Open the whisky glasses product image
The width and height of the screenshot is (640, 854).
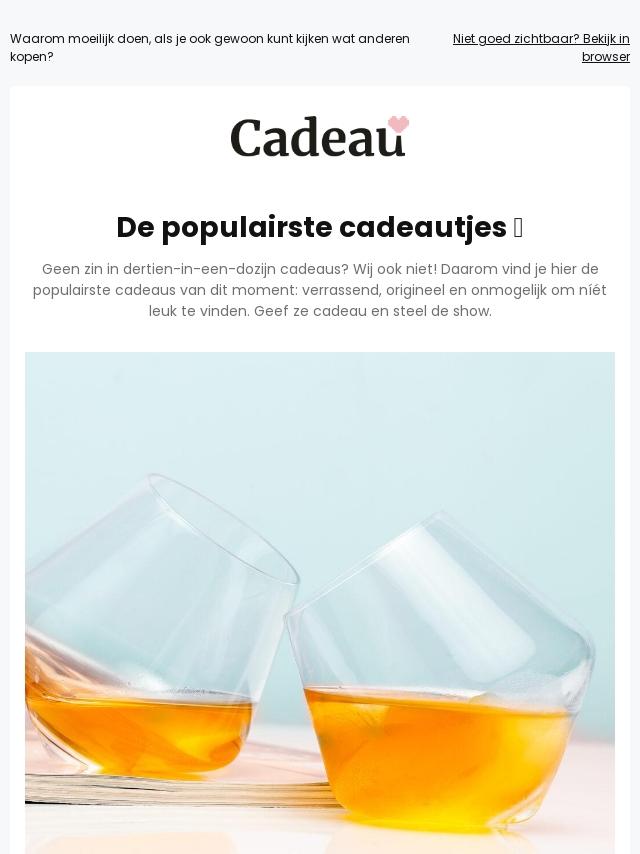click(320, 602)
